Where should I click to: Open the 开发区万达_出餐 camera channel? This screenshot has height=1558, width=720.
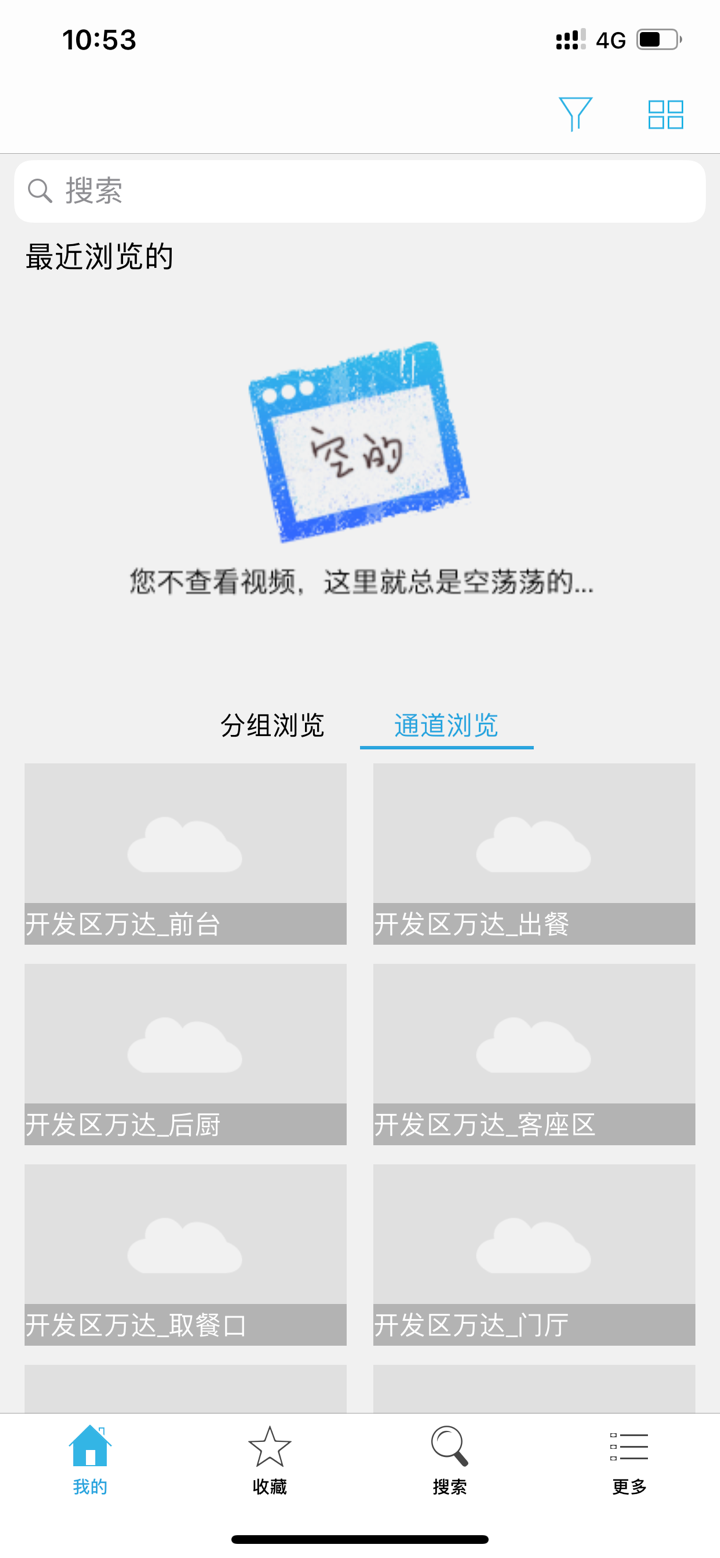[534, 852]
